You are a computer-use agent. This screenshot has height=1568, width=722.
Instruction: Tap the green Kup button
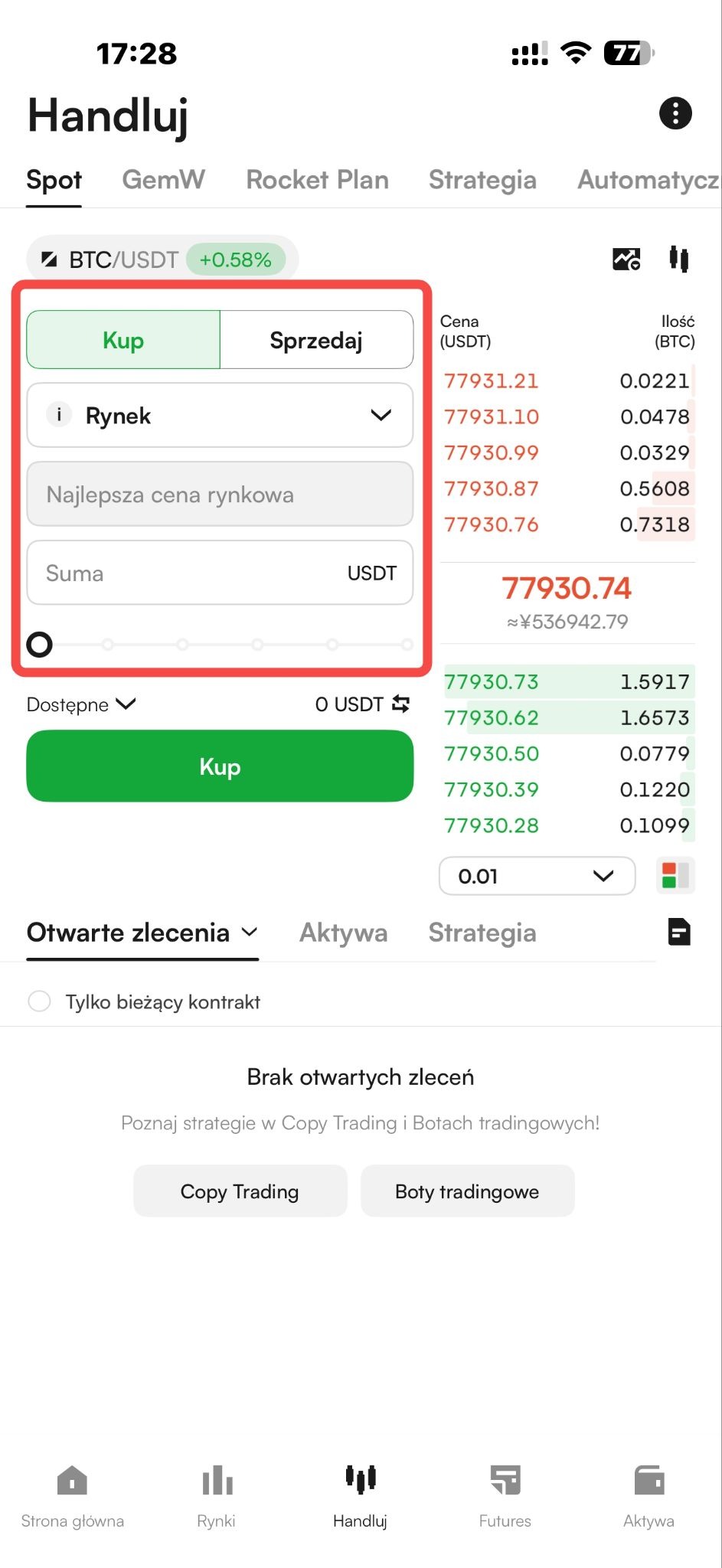[220, 766]
